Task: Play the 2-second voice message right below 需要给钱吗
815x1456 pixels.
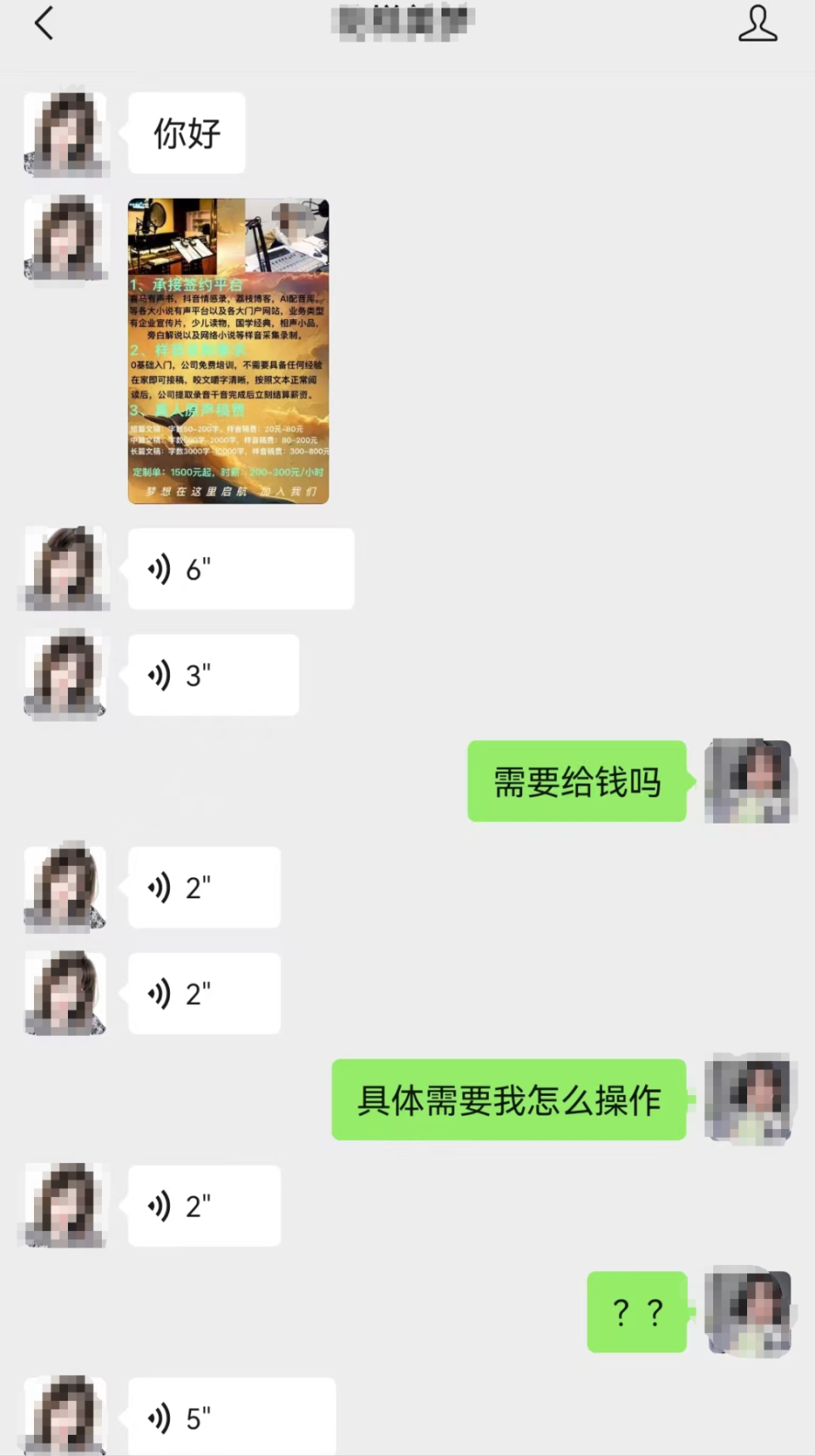Action: (x=204, y=887)
